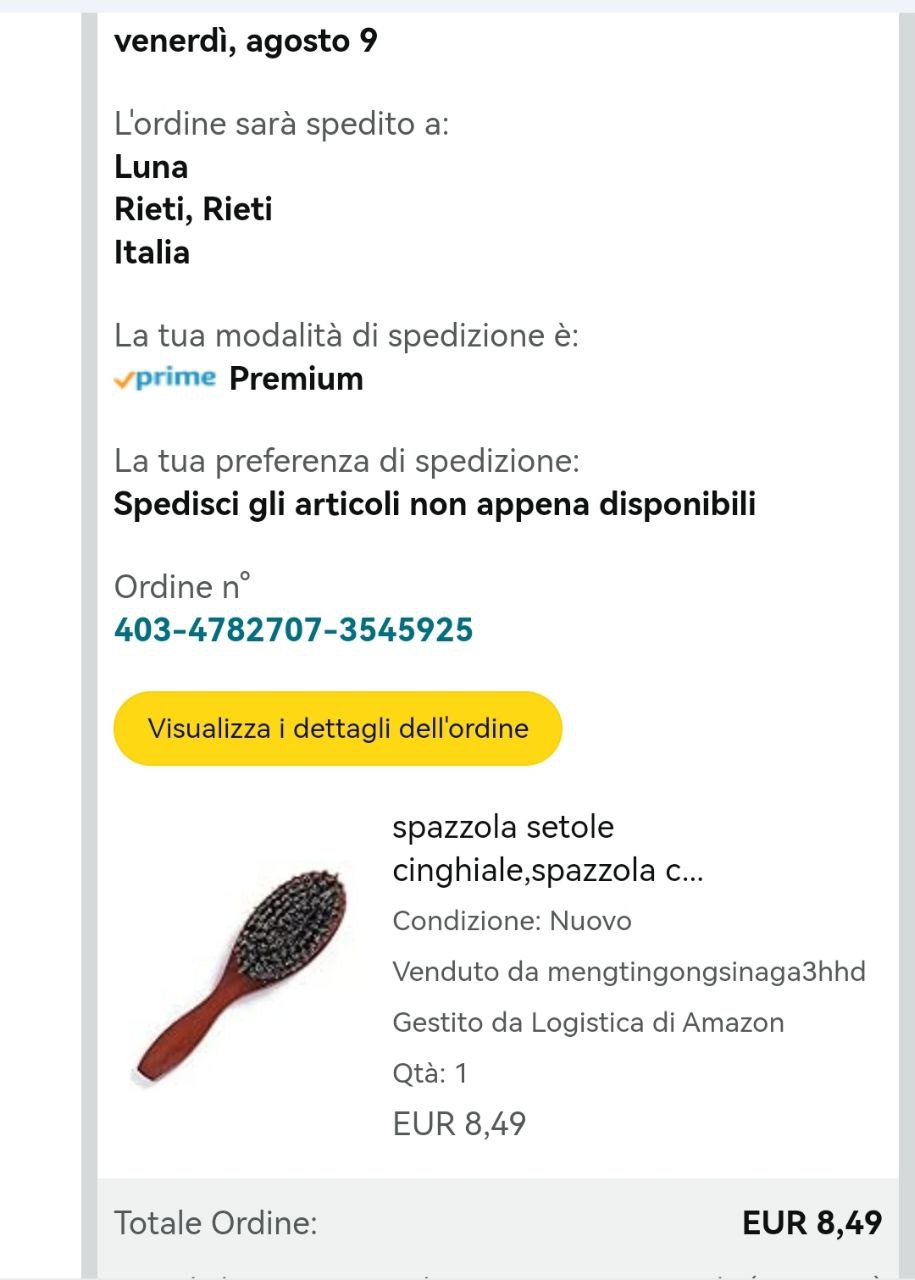Open order number 403-4782707-3545925 link
The image size is (915, 1280).
(293, 630)
